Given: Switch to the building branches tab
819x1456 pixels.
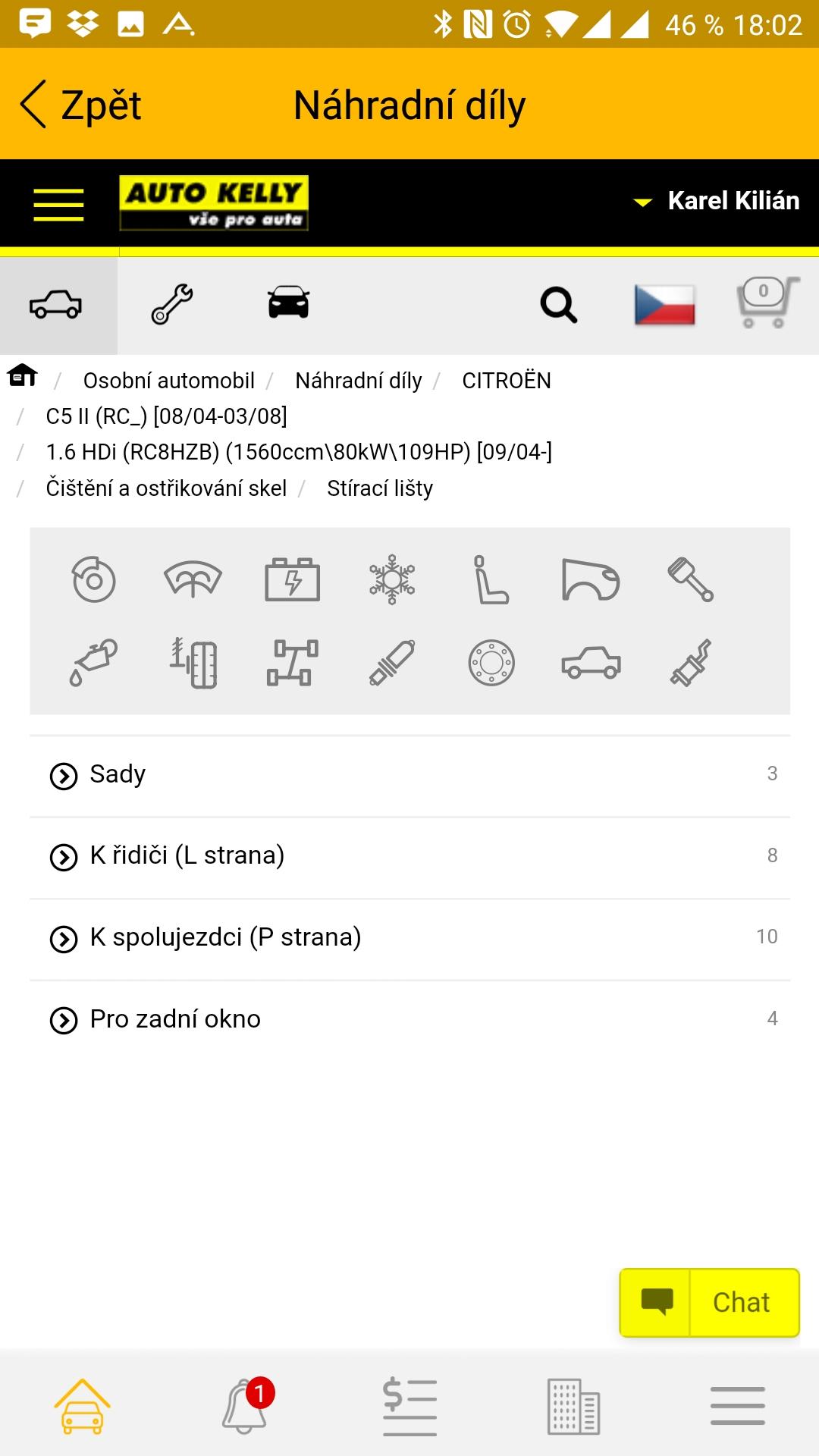Looking at the screenshot, I should pyautogui.click(x=573, y=1407).
